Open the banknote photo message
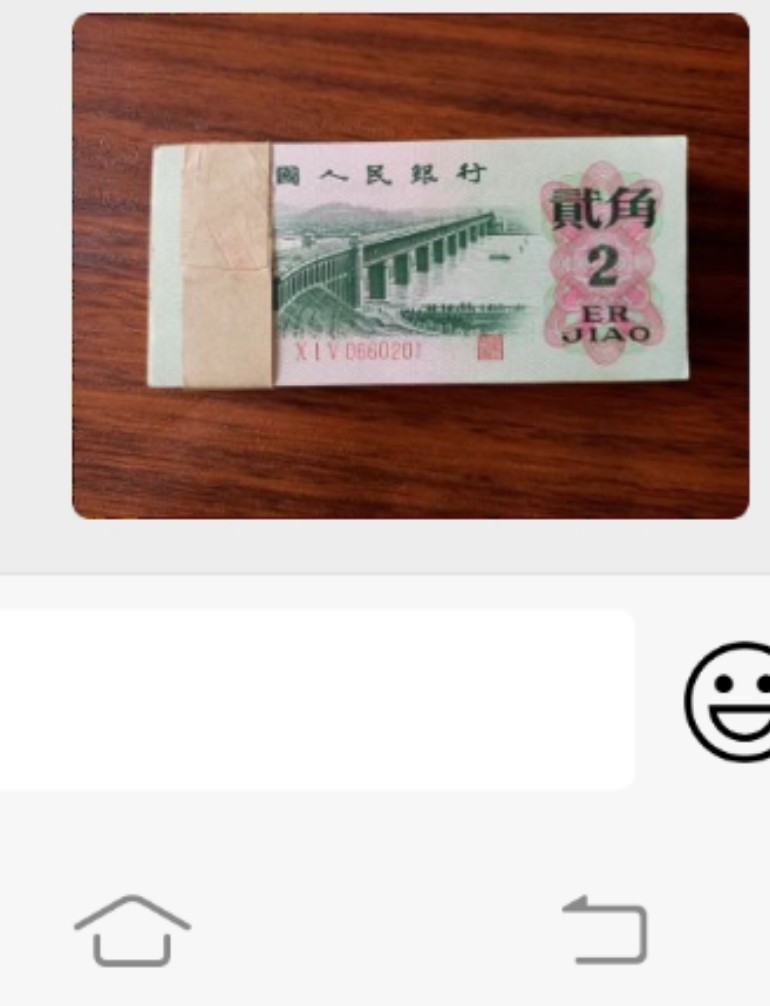 coord(410,265)
